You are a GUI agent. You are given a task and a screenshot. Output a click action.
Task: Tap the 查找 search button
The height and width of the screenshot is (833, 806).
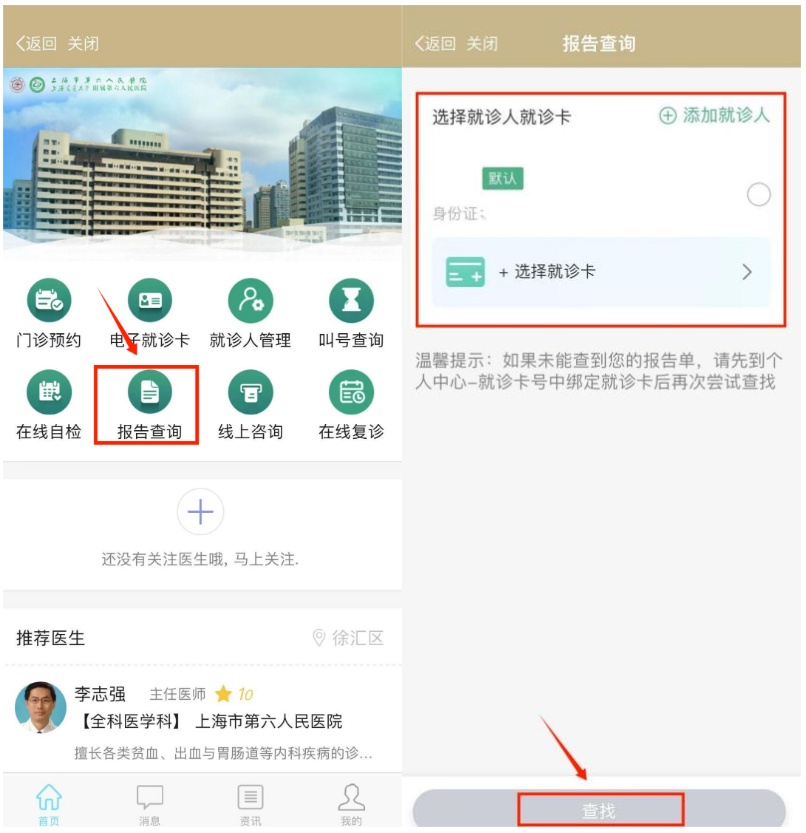pos(599,810)
